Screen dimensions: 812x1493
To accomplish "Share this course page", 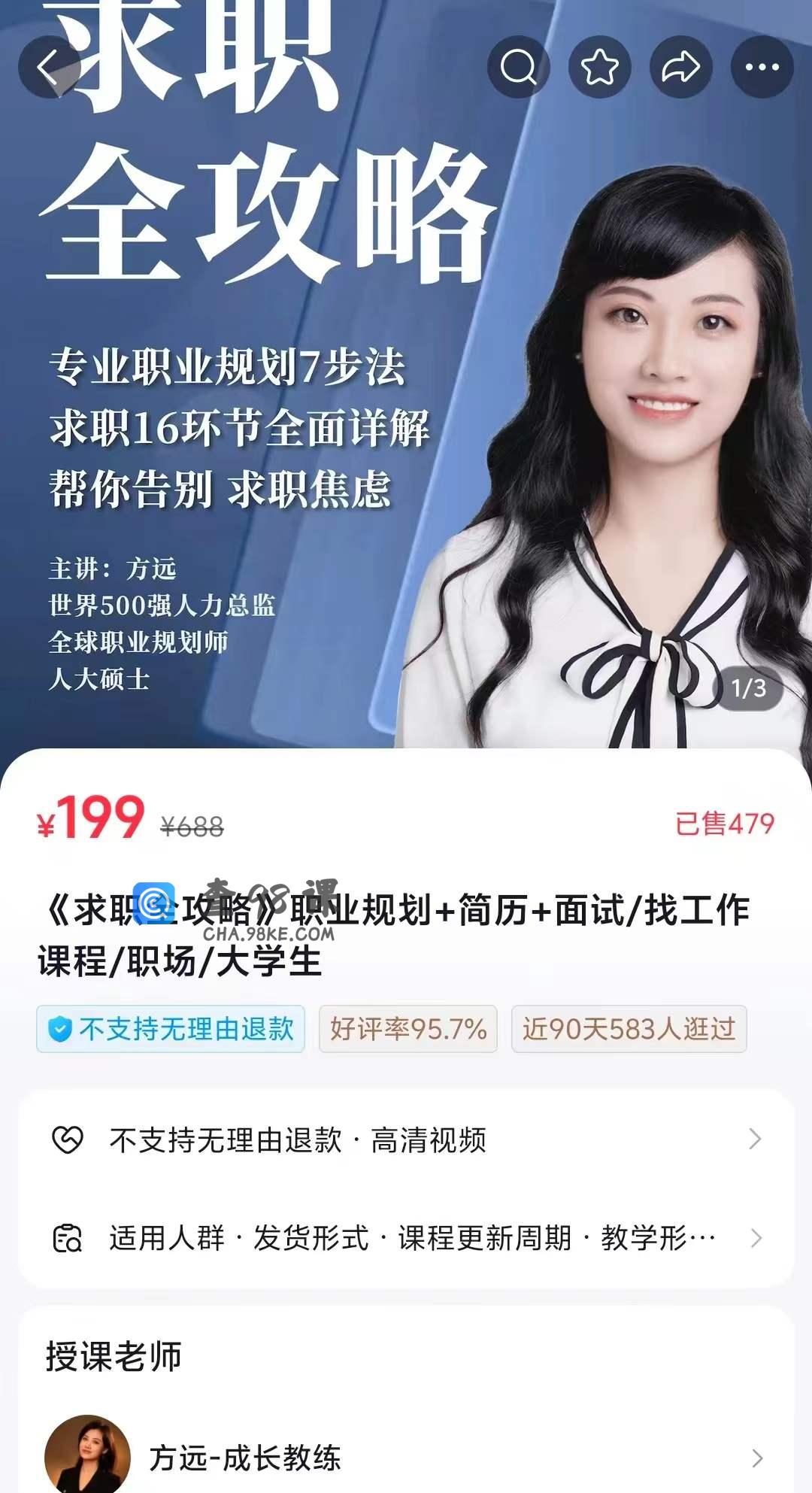I will [x=681, y=68].
